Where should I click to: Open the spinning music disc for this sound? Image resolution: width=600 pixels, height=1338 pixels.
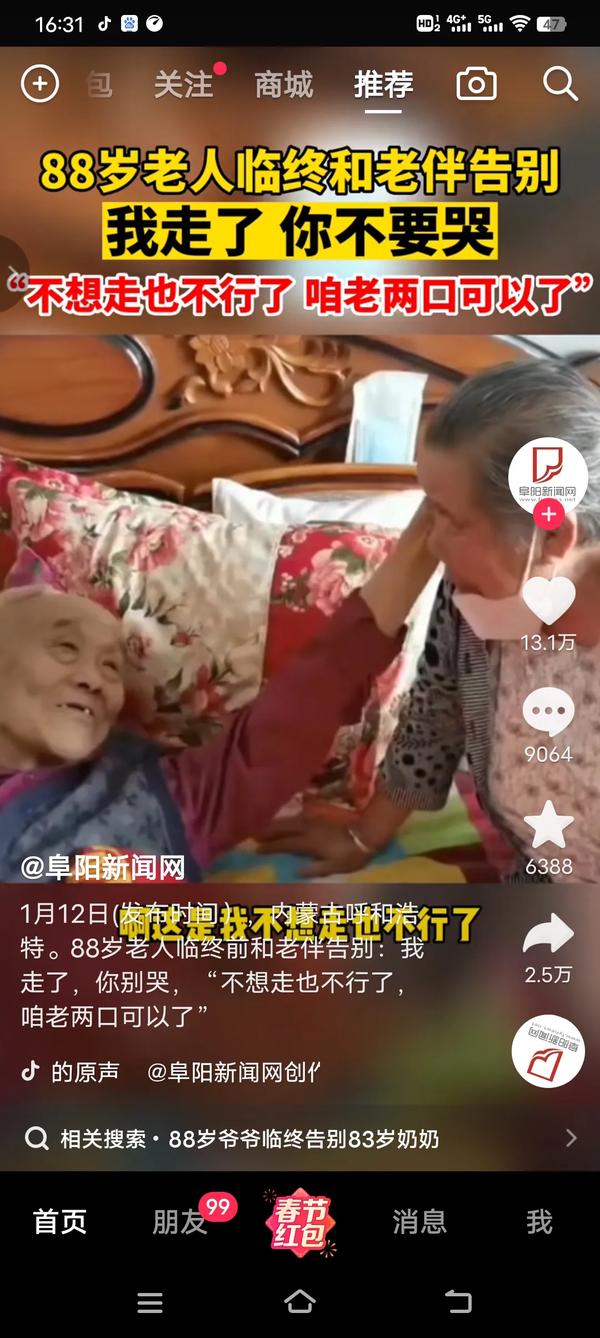point(548,1051)
